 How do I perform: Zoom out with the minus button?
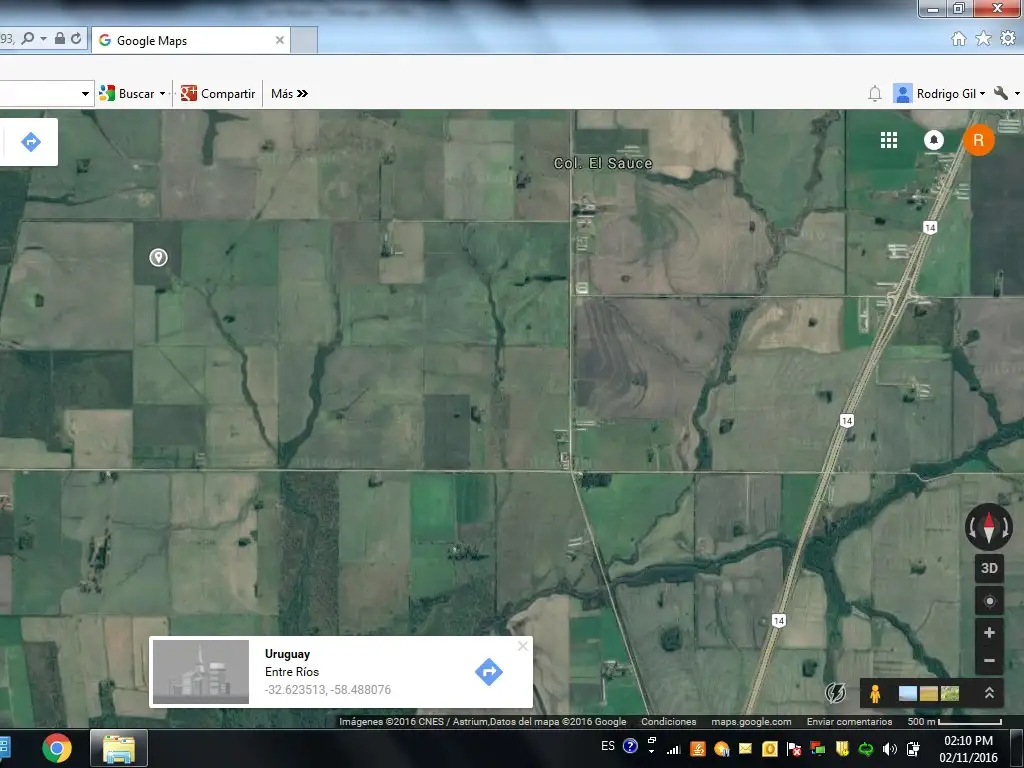(989, 660)
